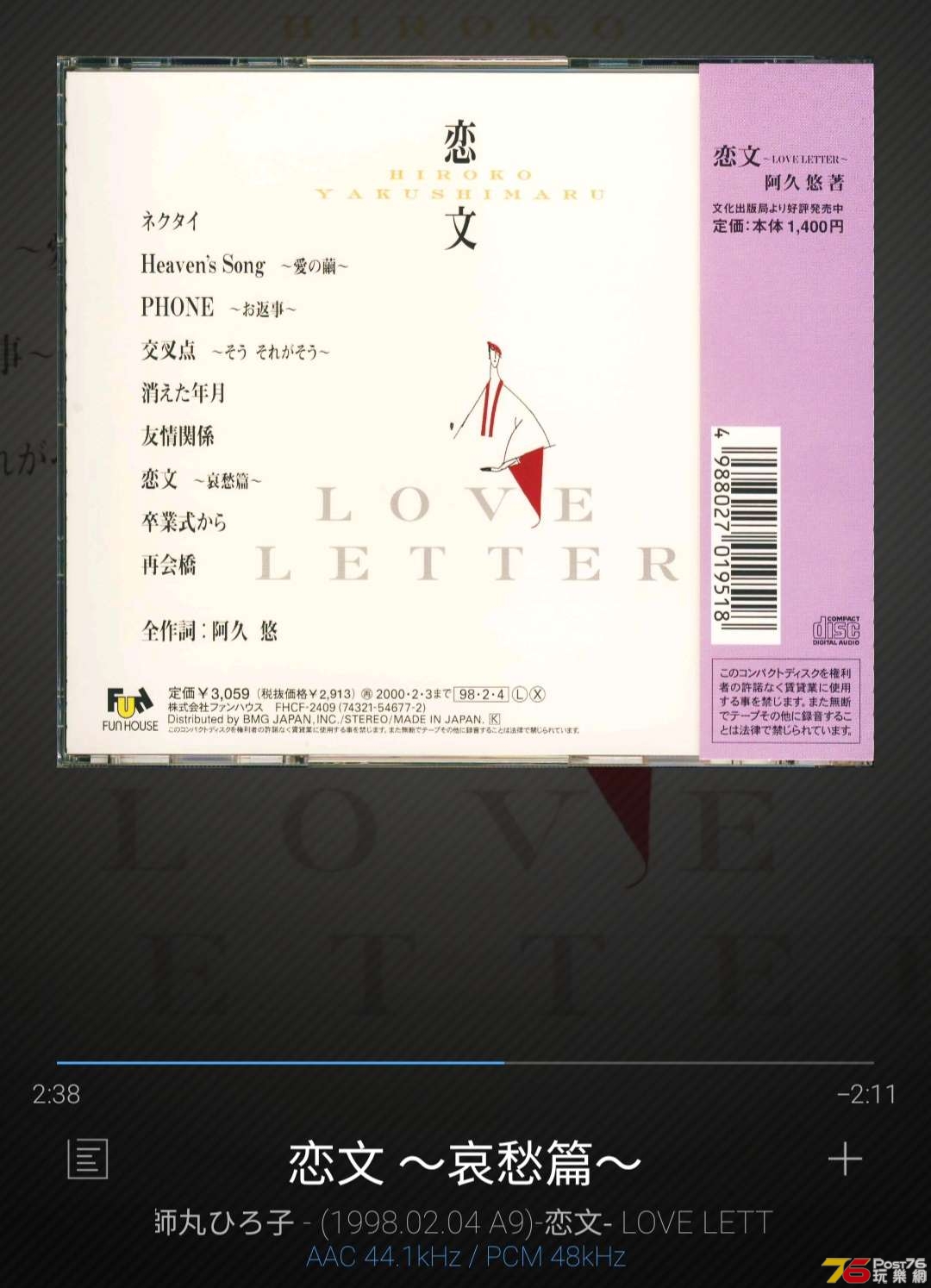Open the playlist queue icon
The height and width of the screenshot is (1288, 931).
(x=88, y=1159)
